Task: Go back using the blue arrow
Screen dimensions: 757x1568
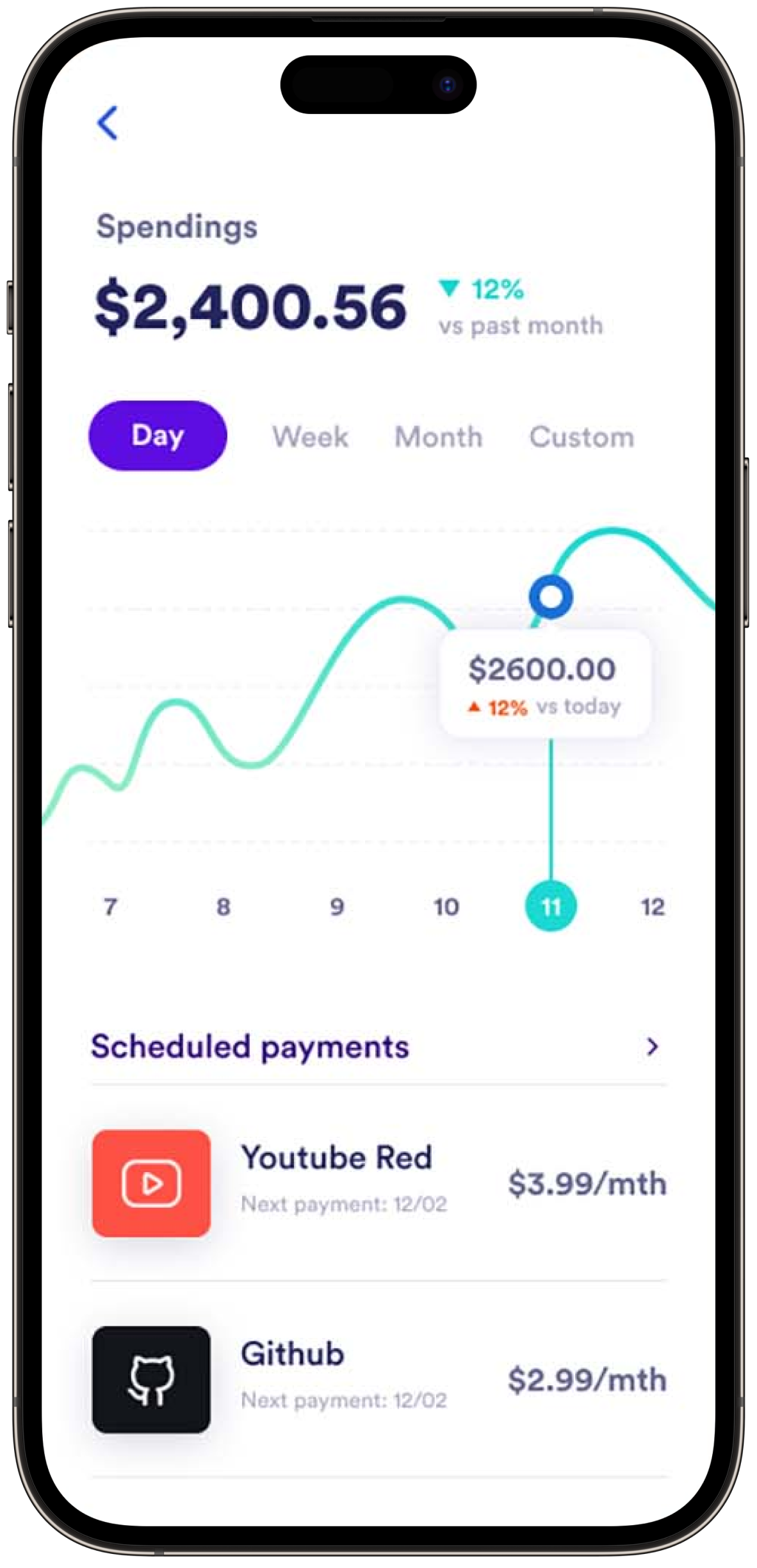Action: 108,123
